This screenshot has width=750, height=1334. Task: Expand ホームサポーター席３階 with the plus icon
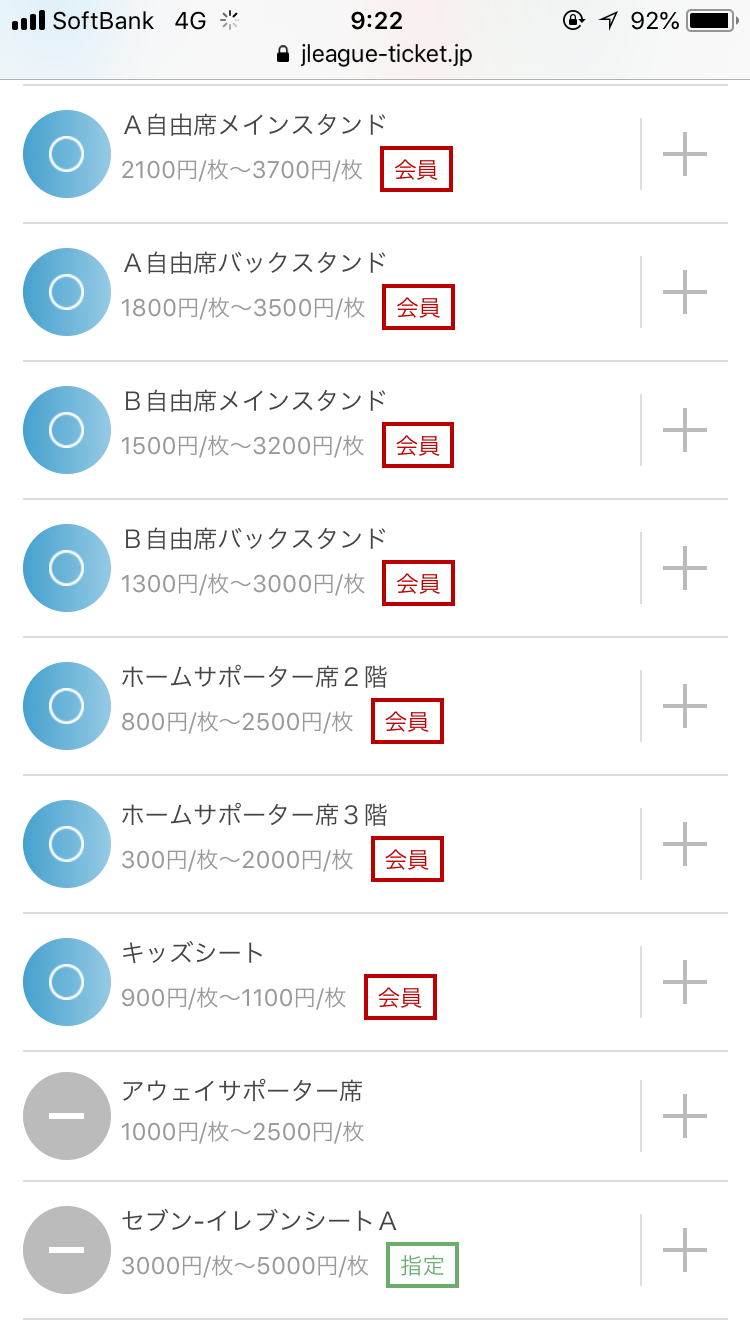click(x=685, y=844)
